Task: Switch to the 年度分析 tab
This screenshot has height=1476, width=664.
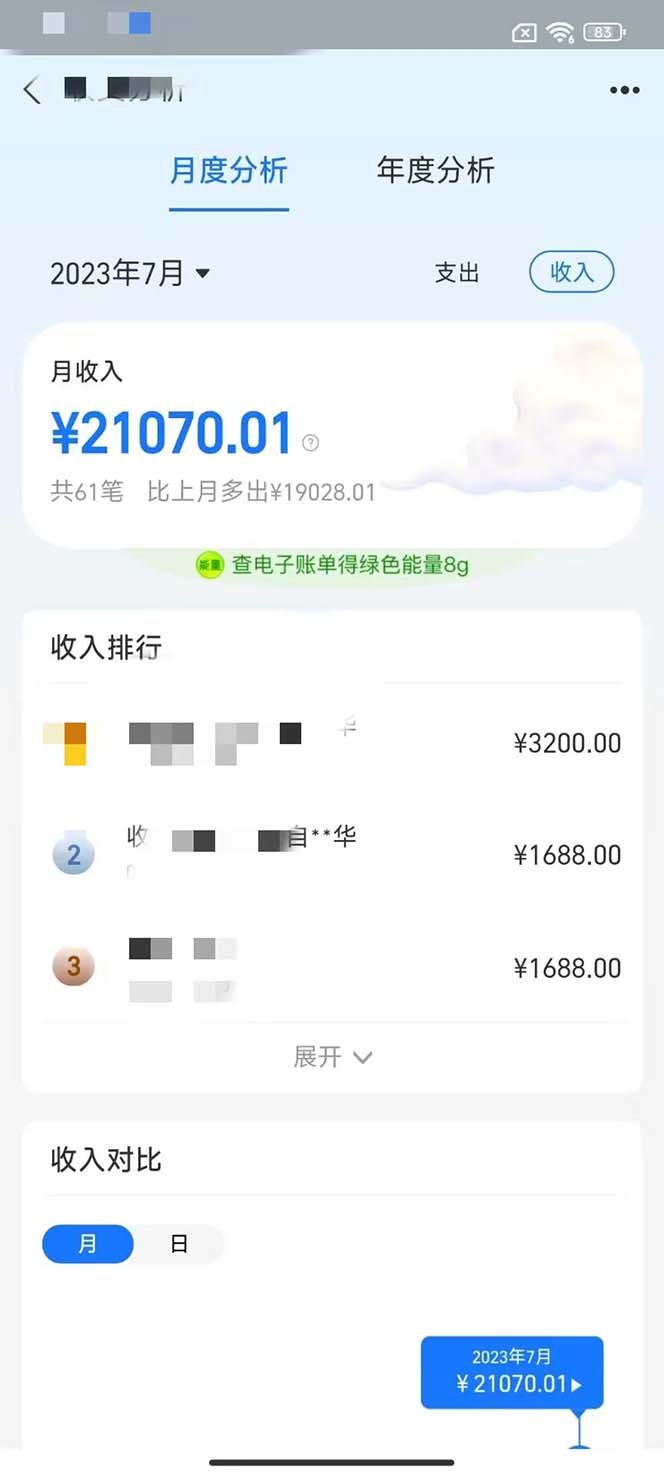Action: tap(435, 171)
